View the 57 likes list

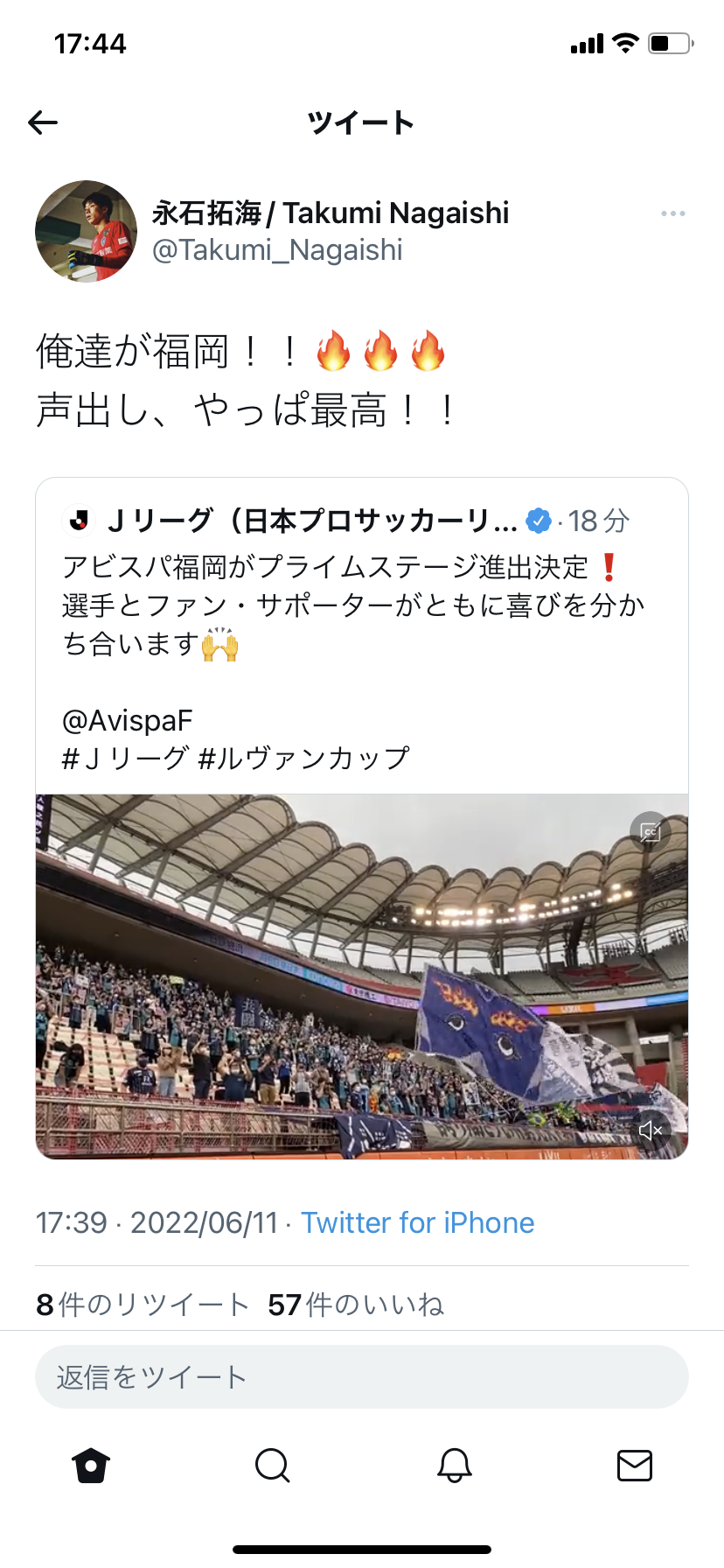click(x=356, y=1305)
